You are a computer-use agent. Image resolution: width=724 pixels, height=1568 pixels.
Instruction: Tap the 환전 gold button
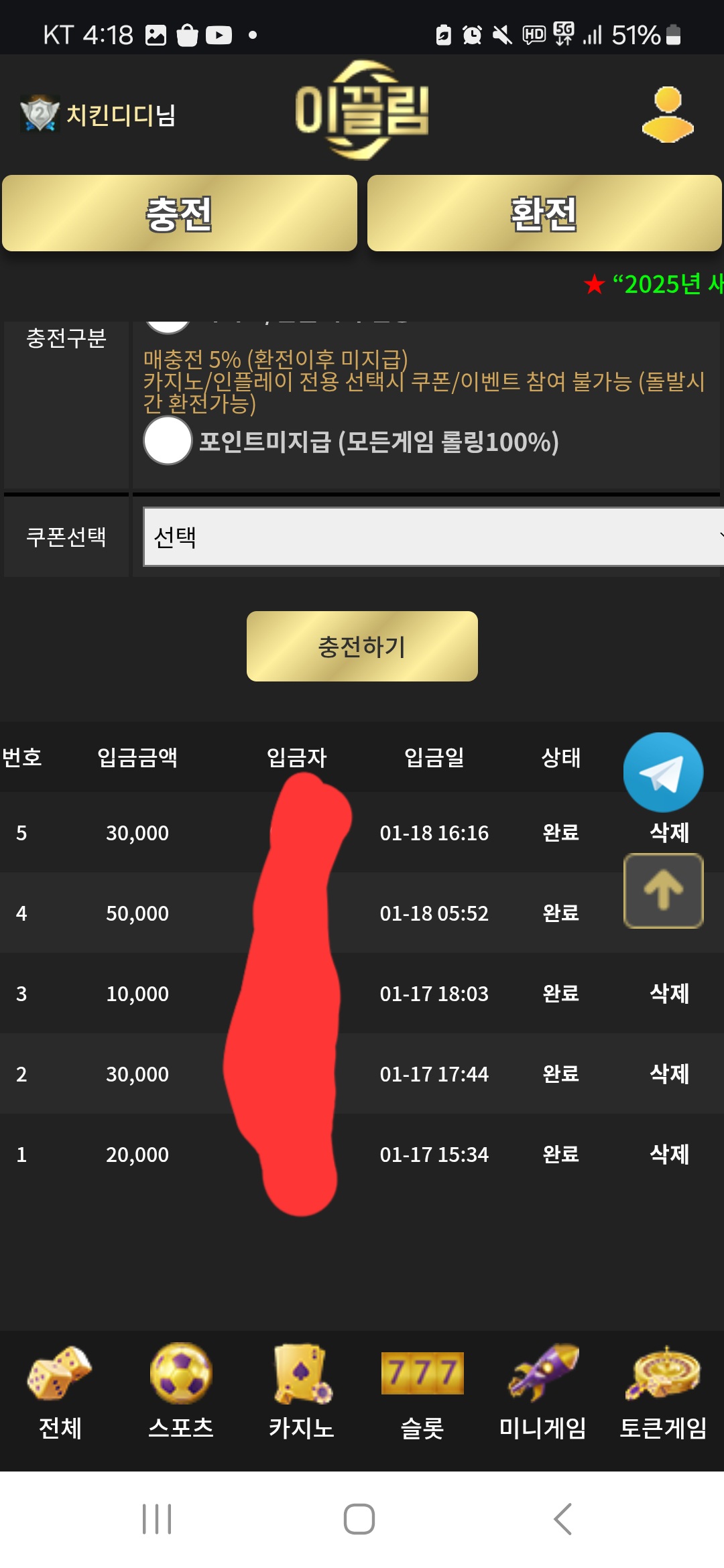(x=544, y=214)
